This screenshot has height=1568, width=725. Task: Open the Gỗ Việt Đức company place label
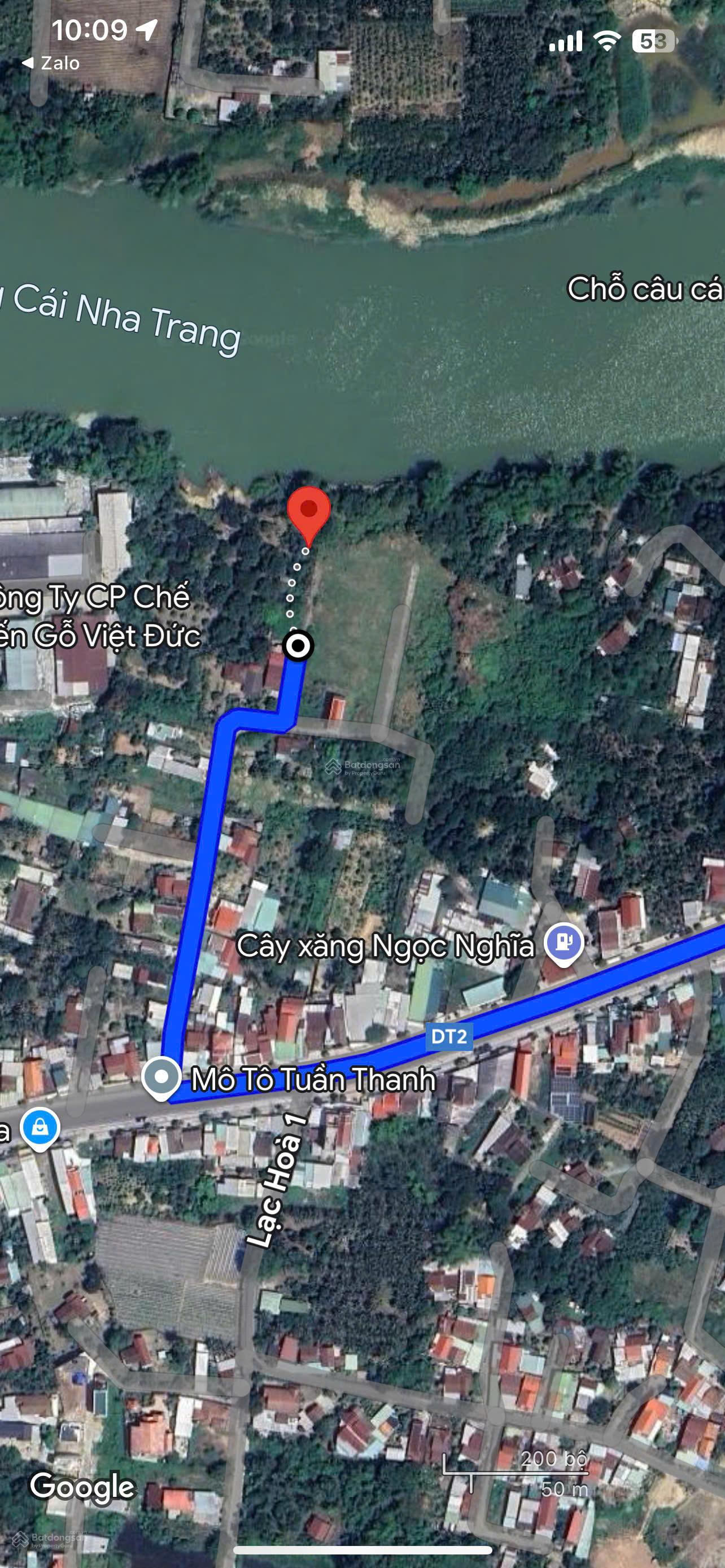(101, 616)
